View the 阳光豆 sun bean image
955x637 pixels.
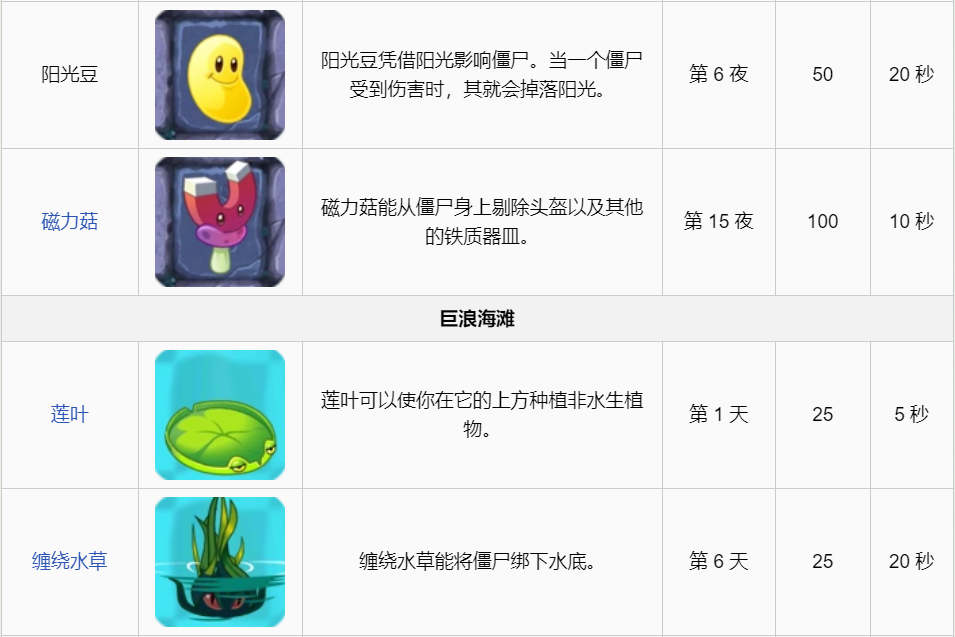pos(220,75)
